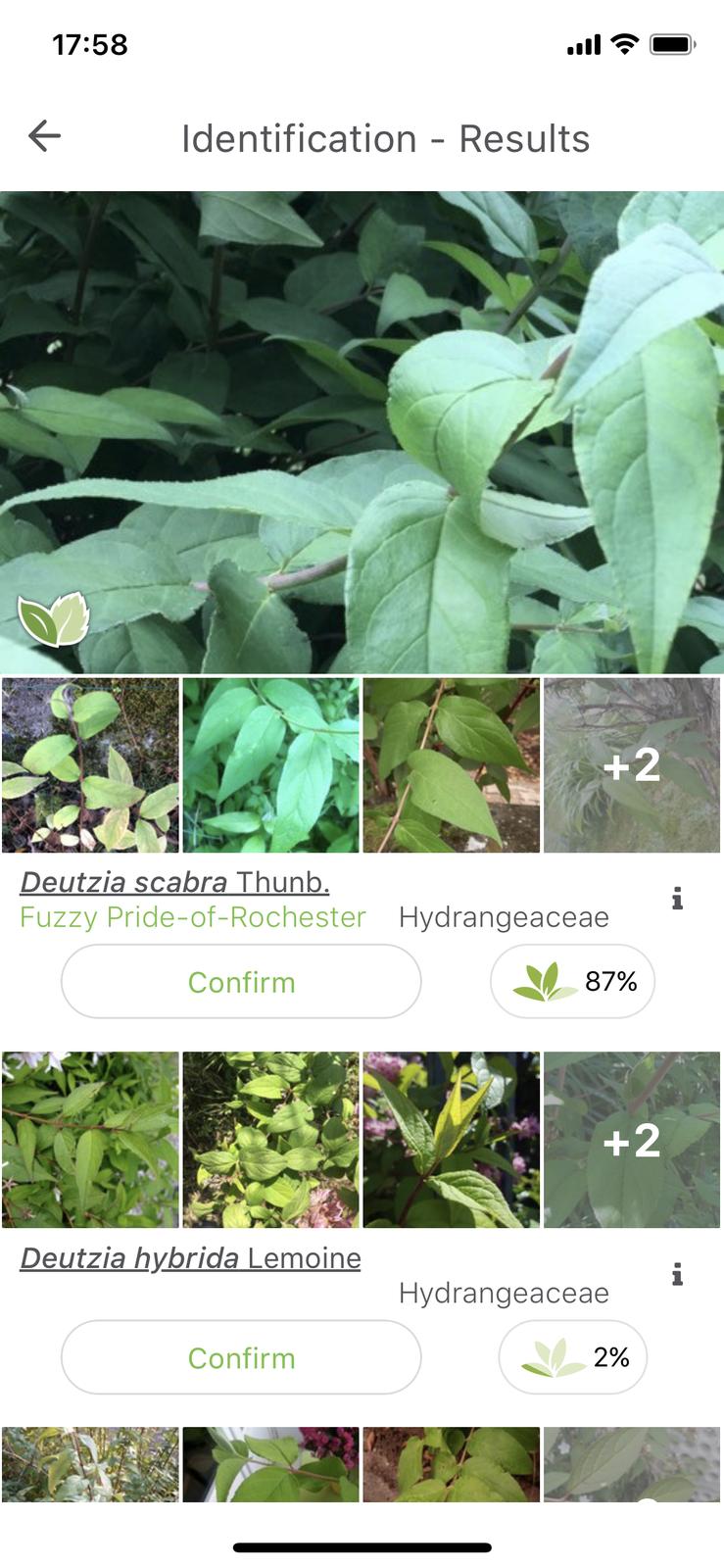Viewport: 724px width, 1568px height.
Task: Open info for Deutzia scabra
Action: coord(677,899)
